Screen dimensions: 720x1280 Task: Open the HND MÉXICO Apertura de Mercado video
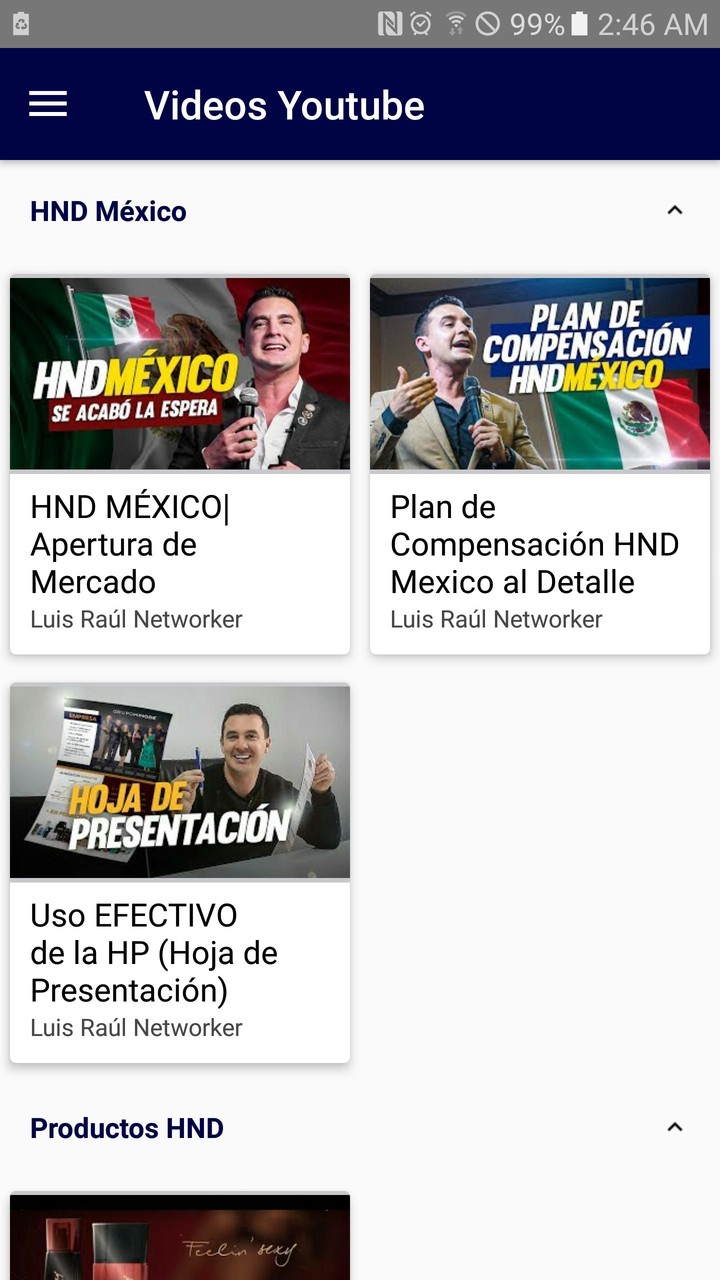point(180,465)
